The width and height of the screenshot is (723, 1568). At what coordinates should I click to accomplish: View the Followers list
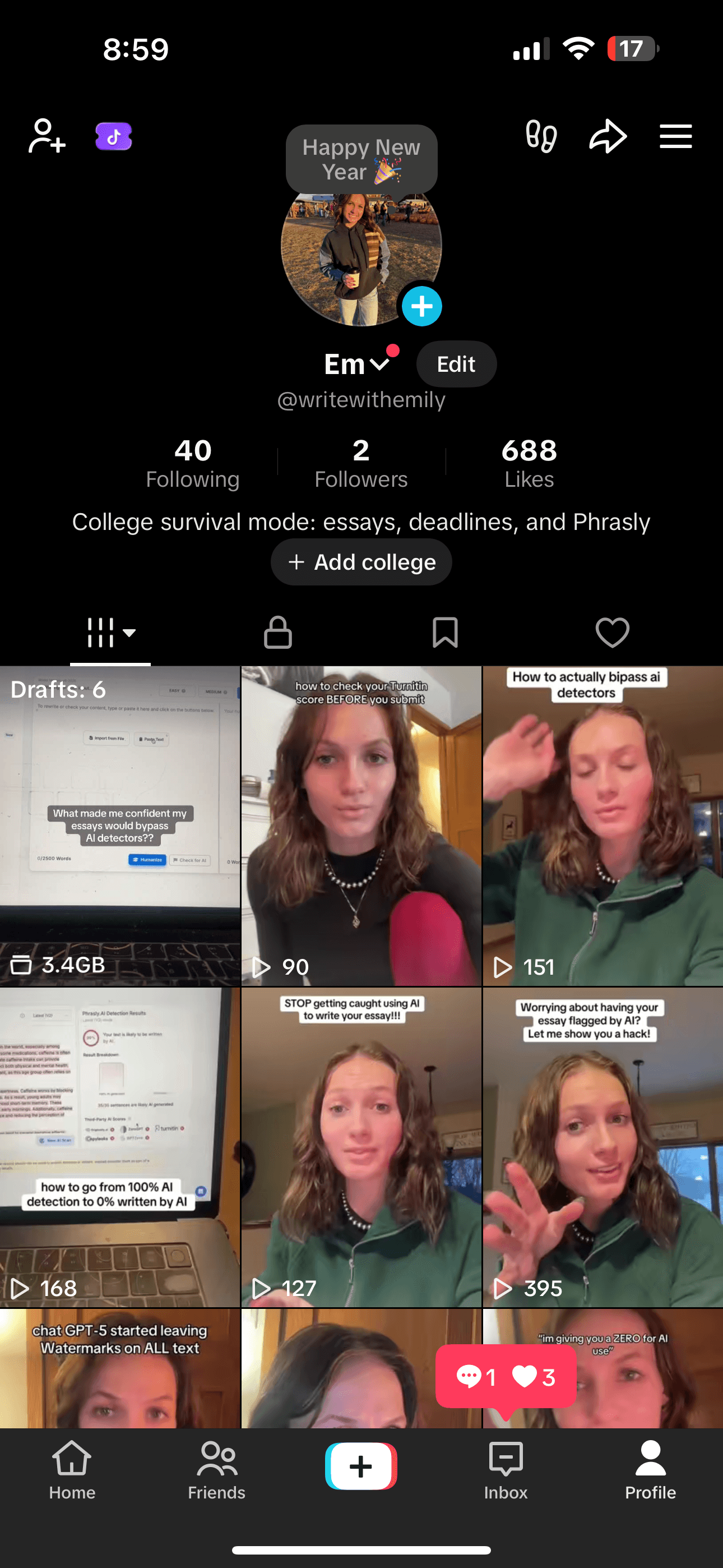tap(361, 464)
